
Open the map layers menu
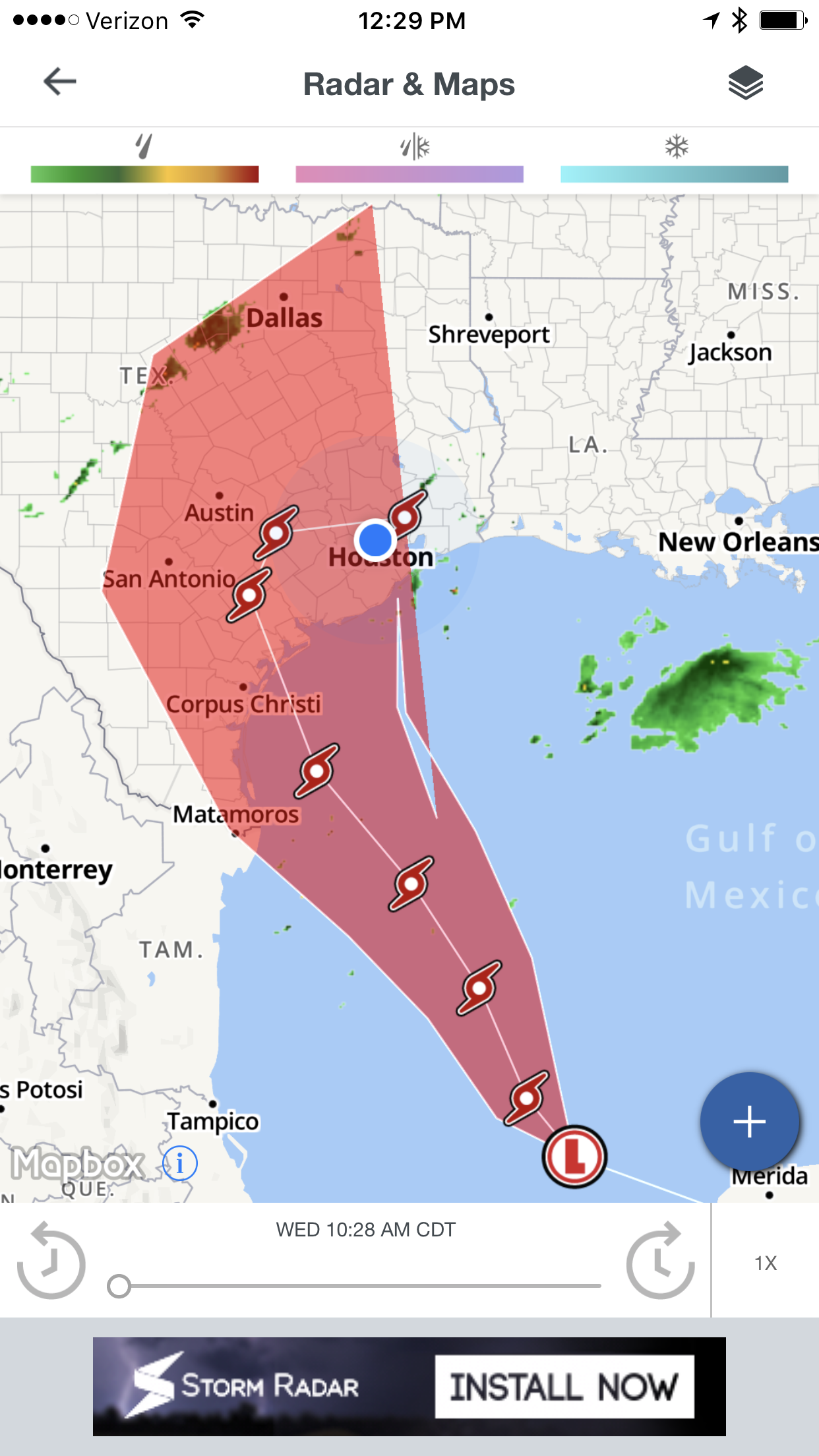coord(745,83)
